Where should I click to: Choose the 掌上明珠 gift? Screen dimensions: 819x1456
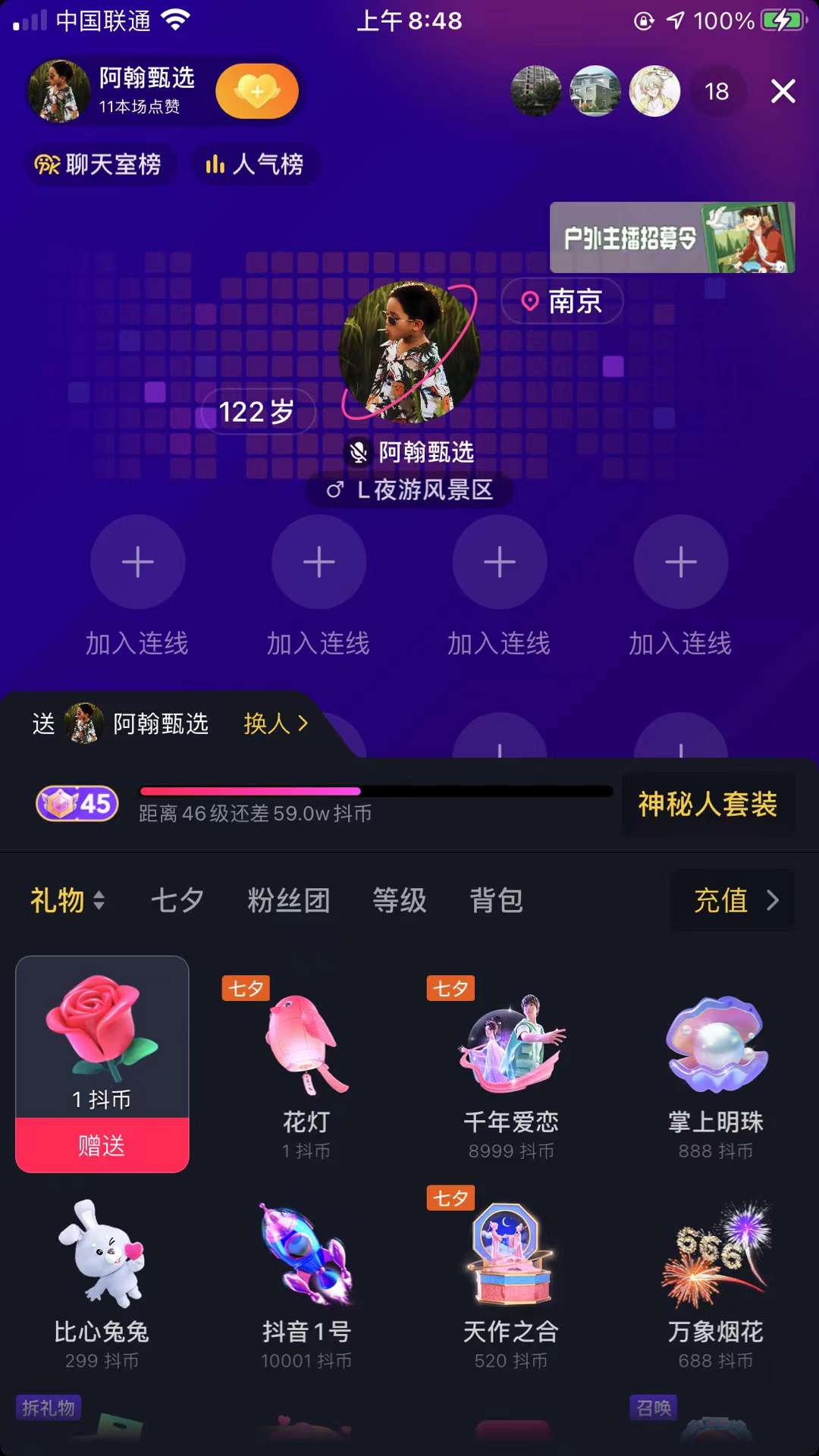pyautogui.click(x=716, y=1069)
